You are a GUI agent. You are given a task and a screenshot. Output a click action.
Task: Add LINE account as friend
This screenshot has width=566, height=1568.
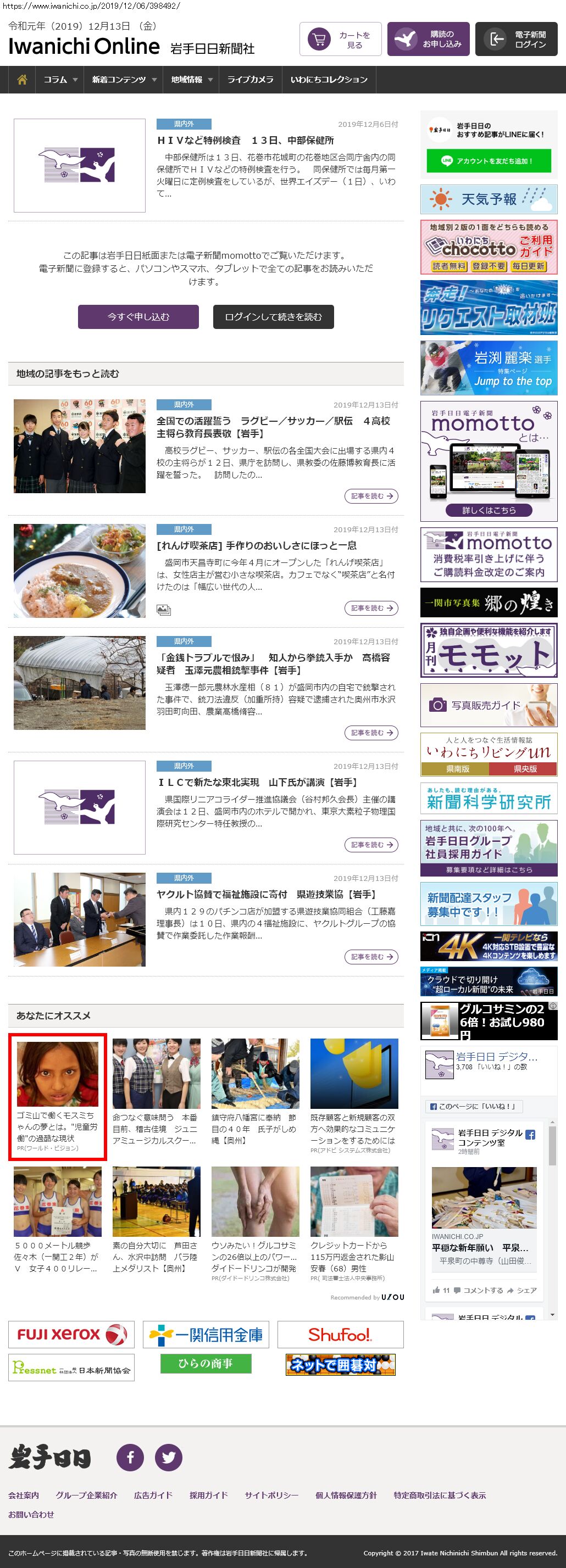[x=488, y=161]
